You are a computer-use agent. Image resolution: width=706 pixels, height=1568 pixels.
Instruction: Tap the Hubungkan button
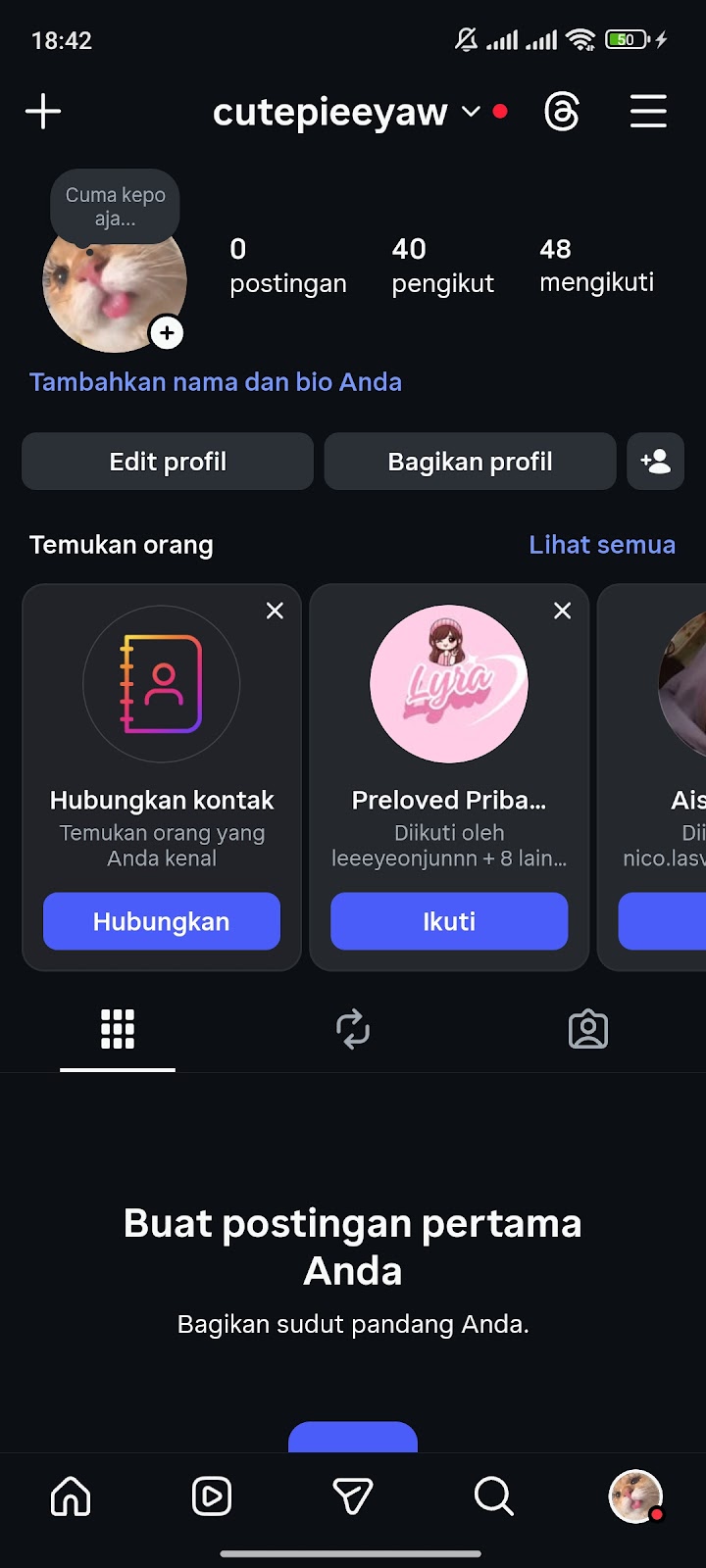162,921
